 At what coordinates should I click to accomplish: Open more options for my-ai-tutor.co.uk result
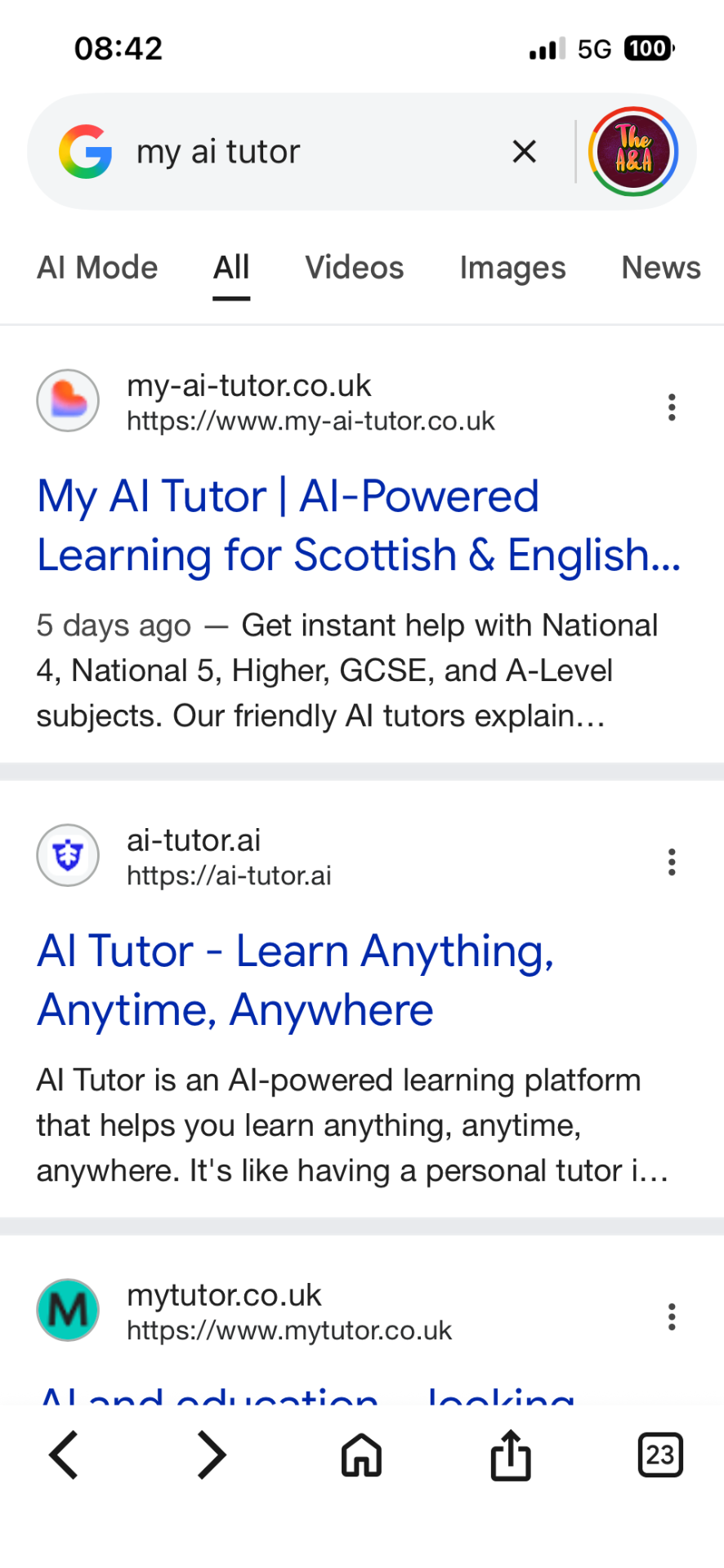tap(672, 407)
